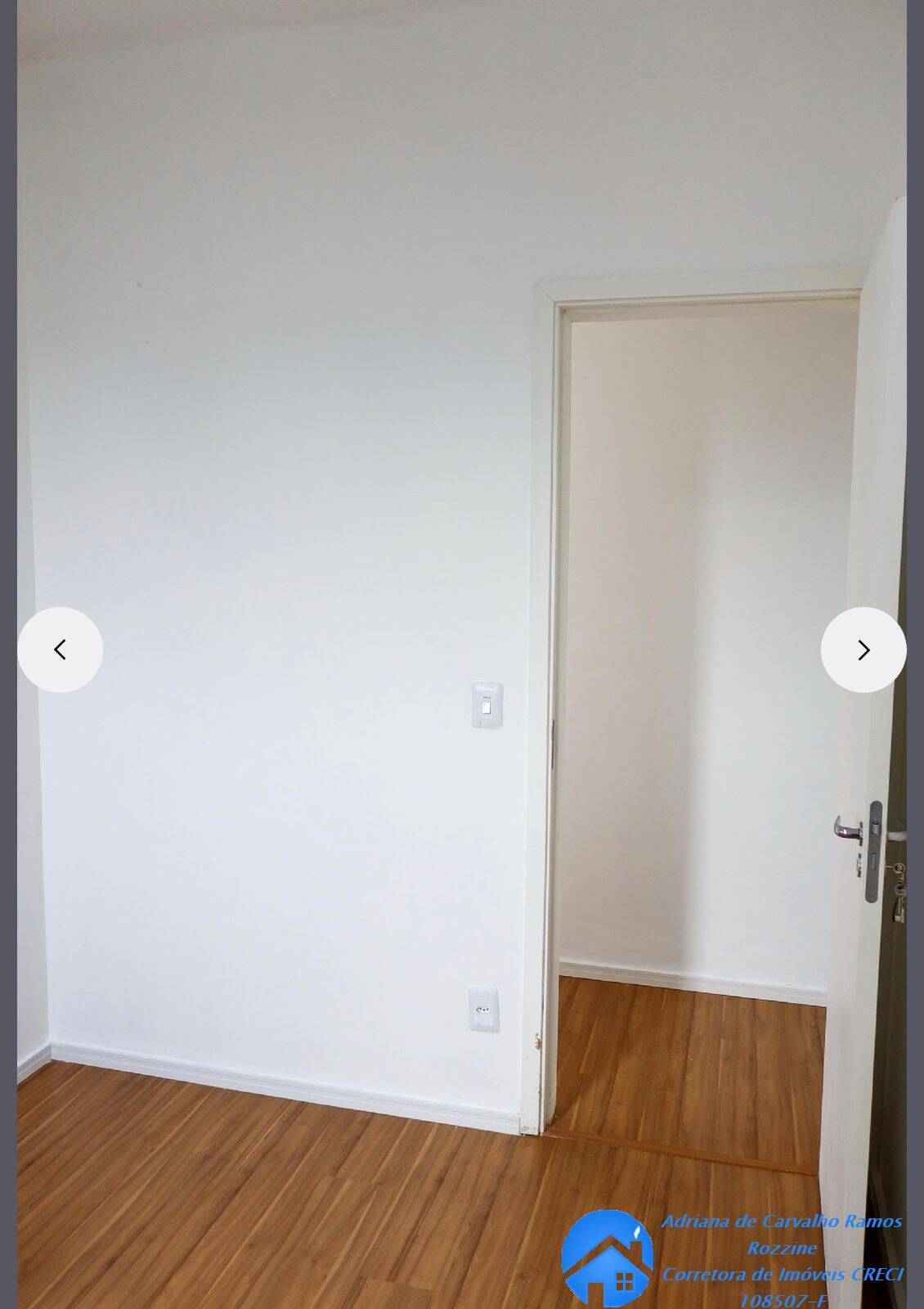
Task: Show the next photo
Action: point(863,650)
